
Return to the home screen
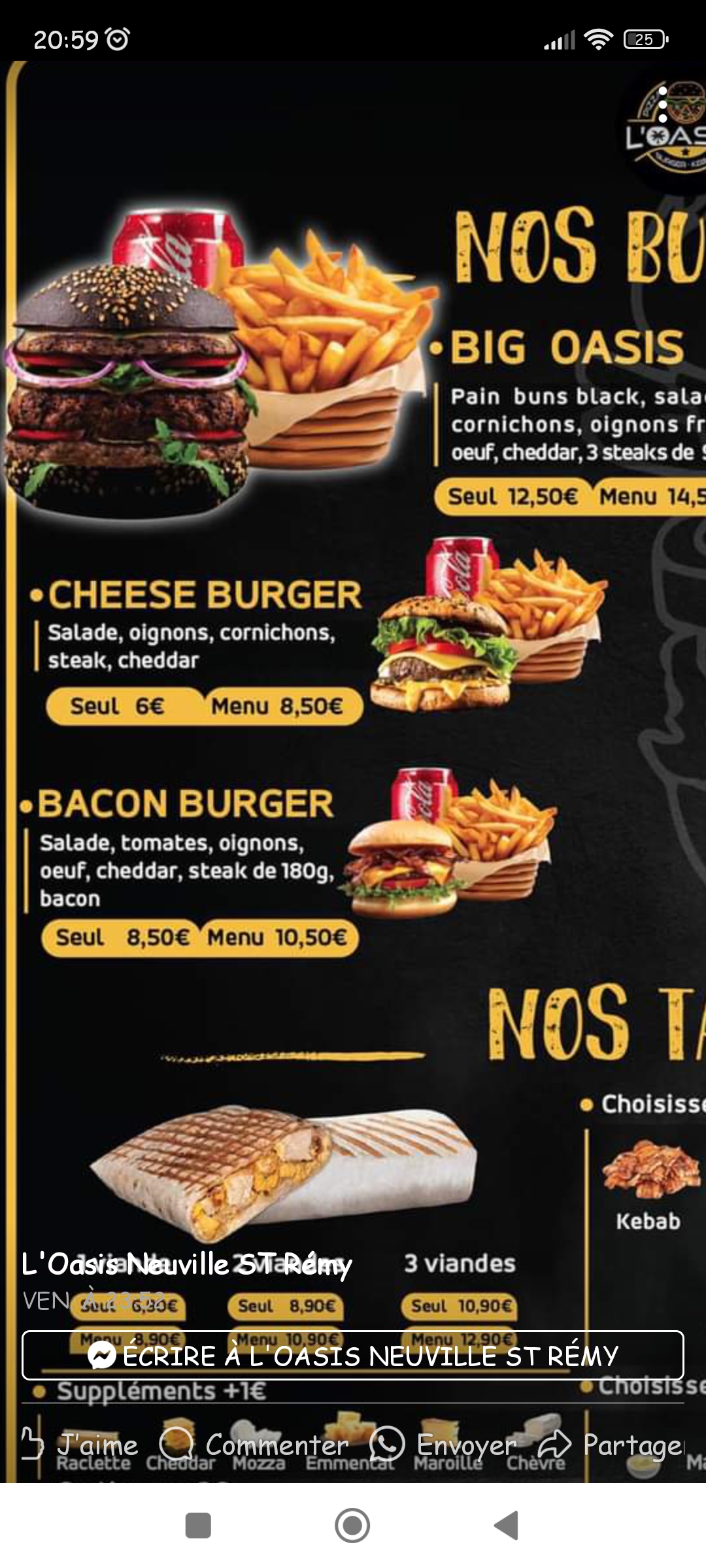click(352, 1526)
